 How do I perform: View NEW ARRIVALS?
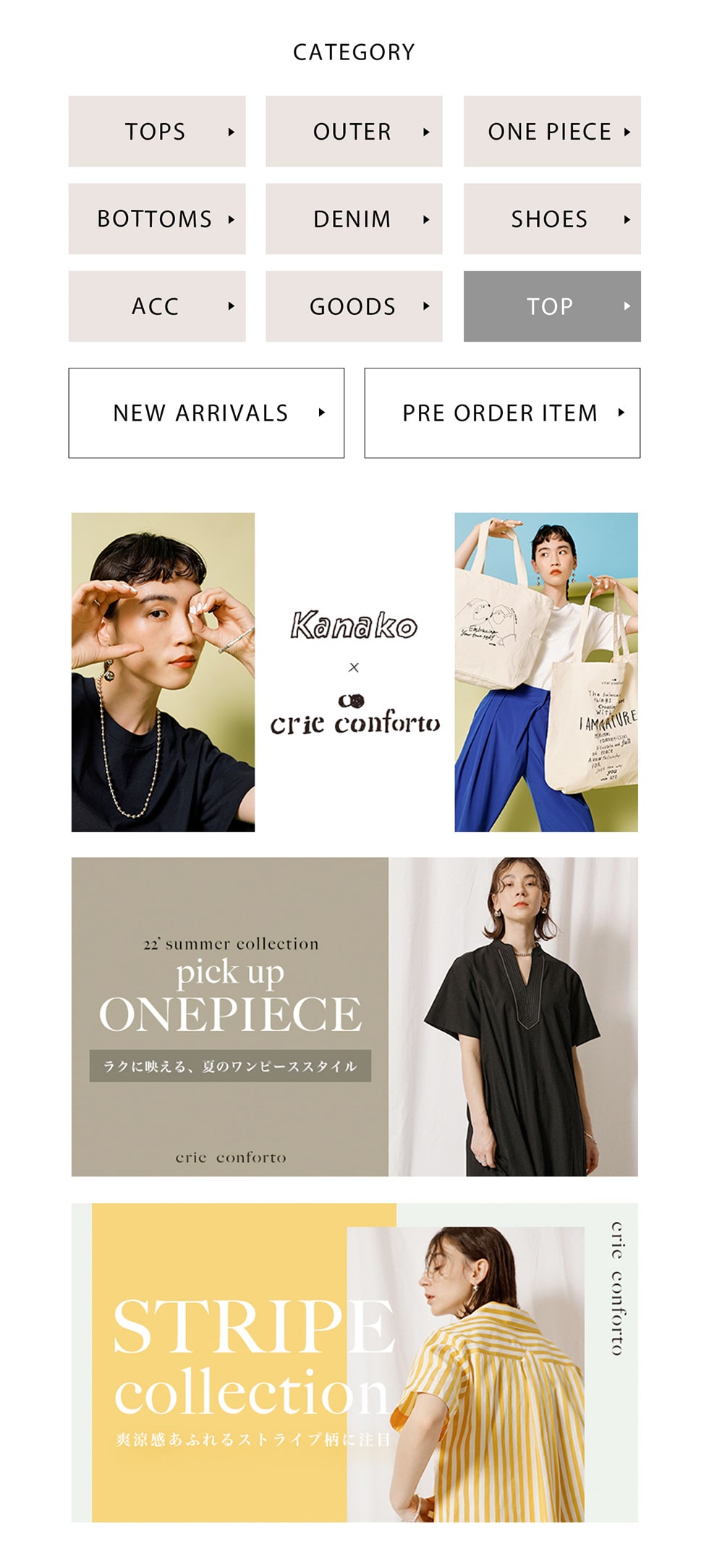[206, 413]
